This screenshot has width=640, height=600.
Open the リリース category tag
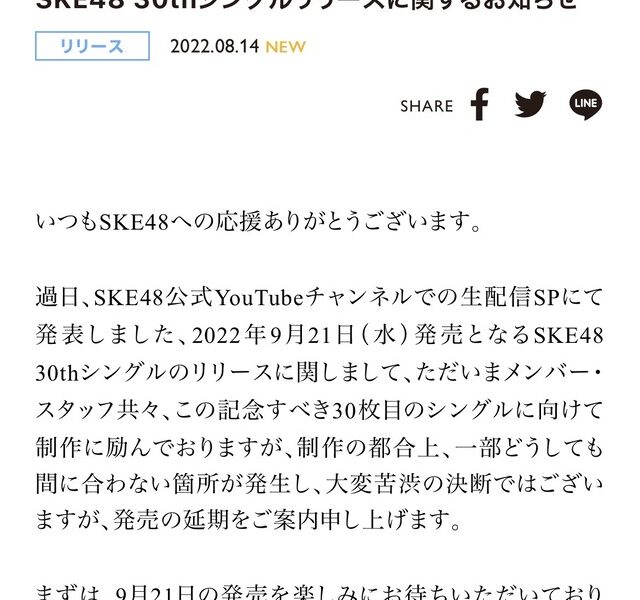click(92, 46)
